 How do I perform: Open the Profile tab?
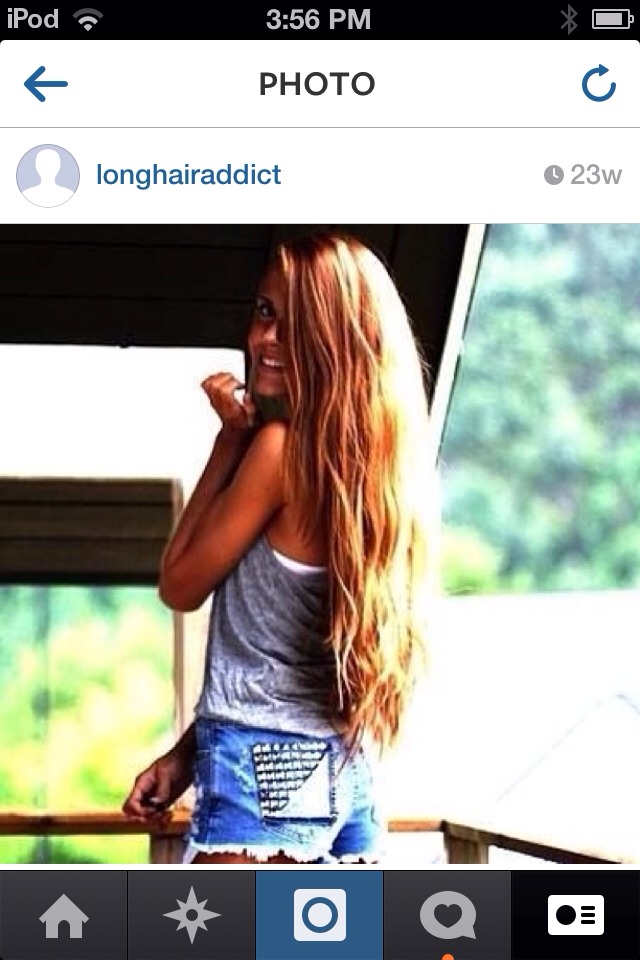576,915
